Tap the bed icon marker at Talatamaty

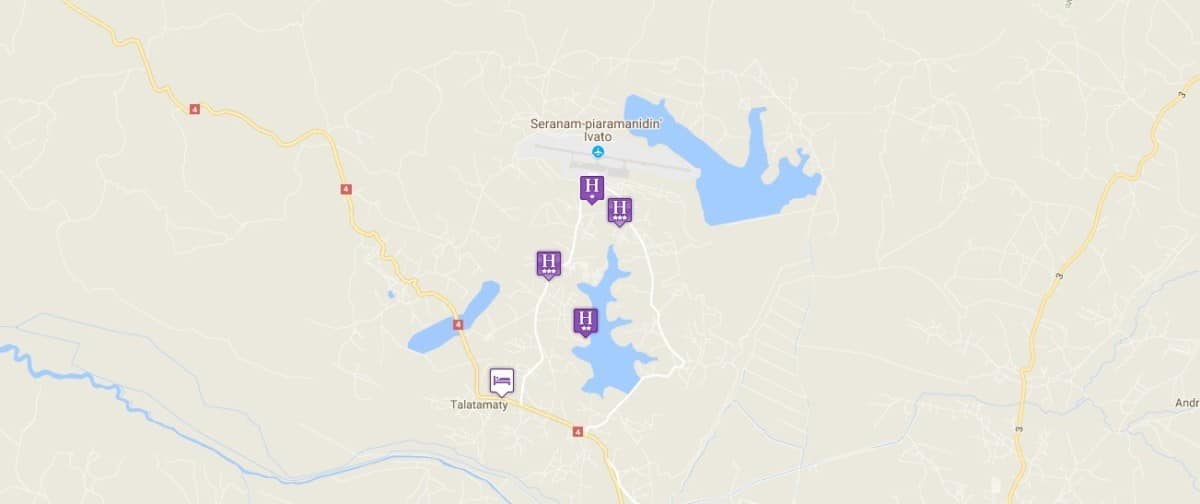coord(502,381)
